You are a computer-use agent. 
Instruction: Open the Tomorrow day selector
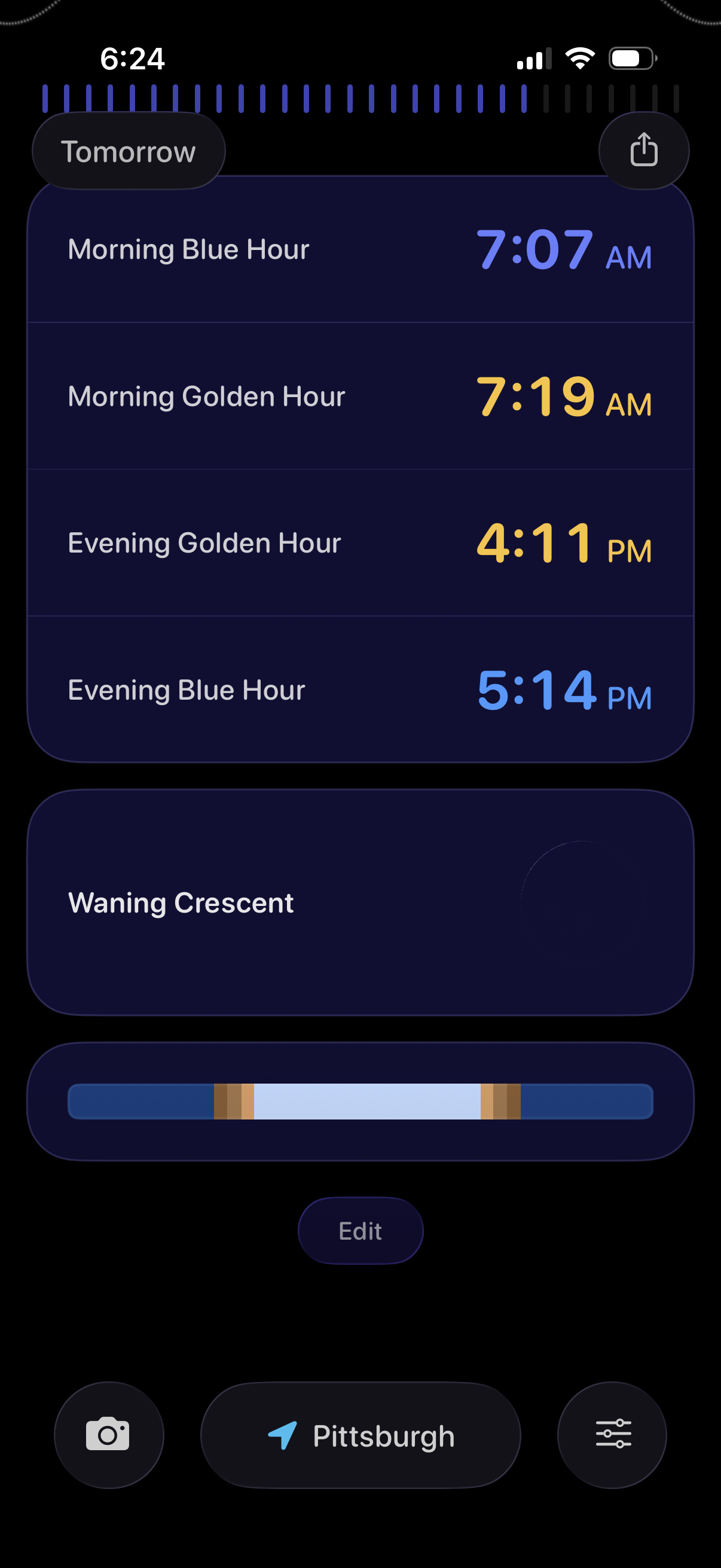click(129, 151)
